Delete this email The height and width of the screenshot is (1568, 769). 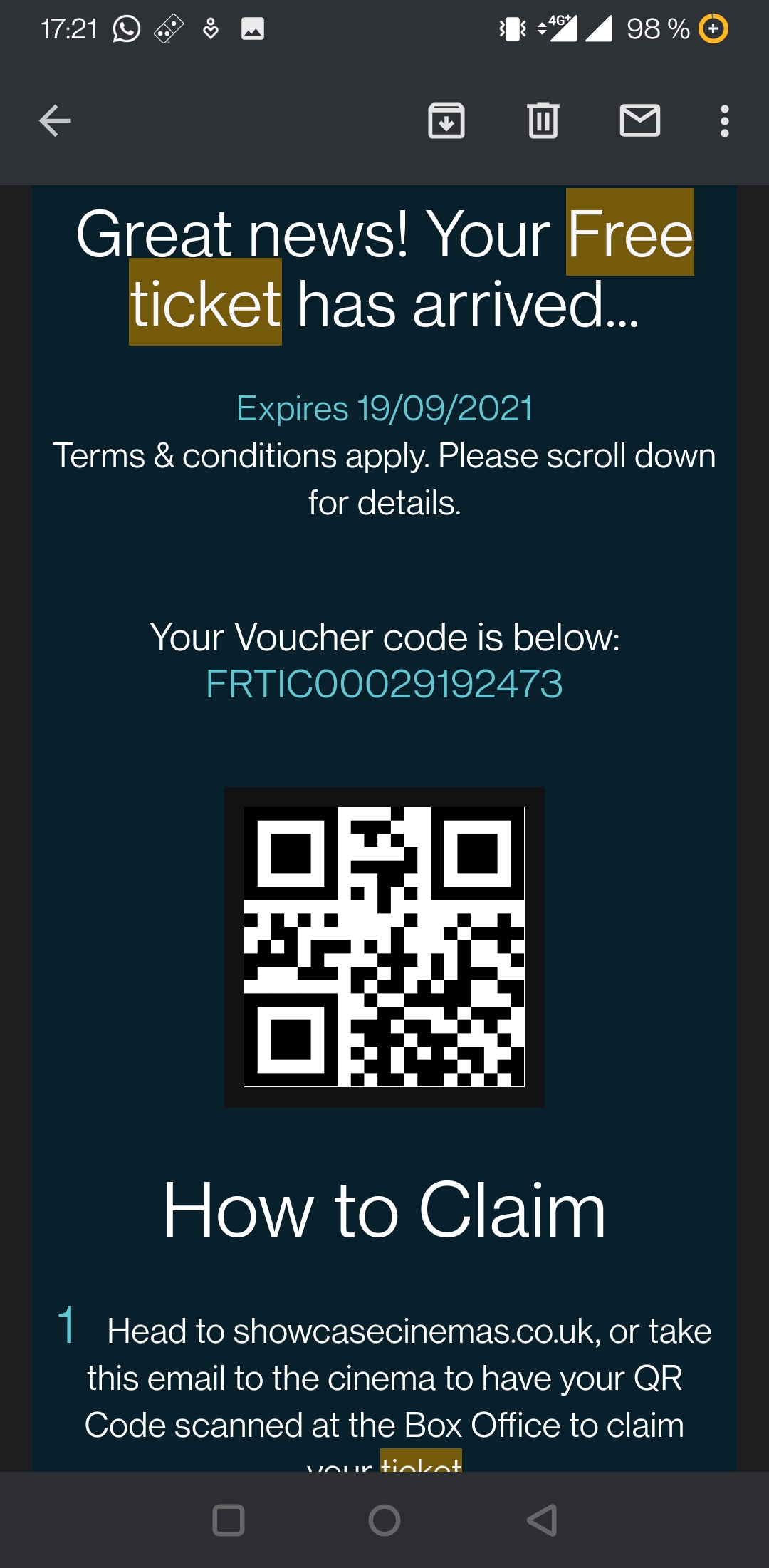[543, 120]
